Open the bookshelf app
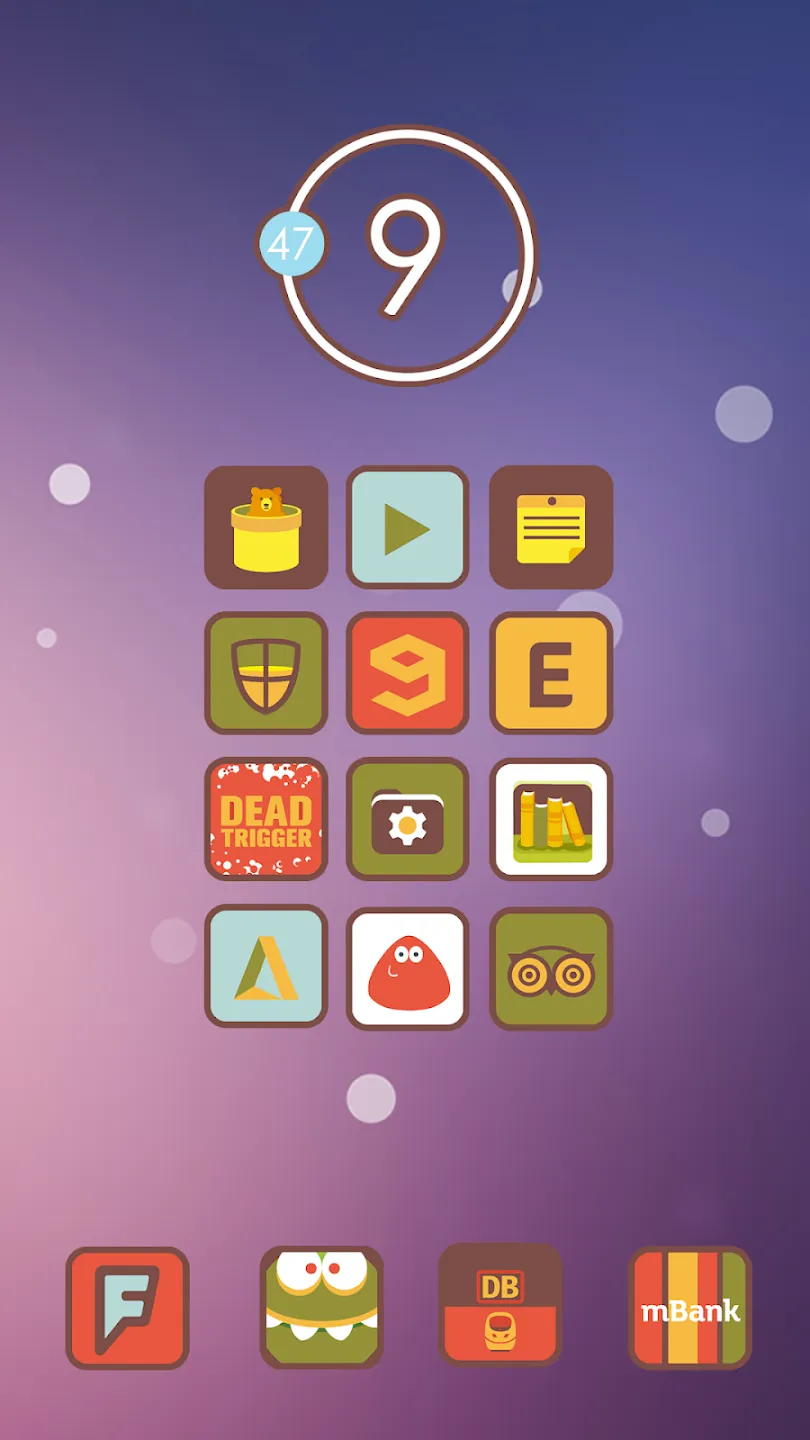This screenshot has height=1440, width=810. click(551, 819)
